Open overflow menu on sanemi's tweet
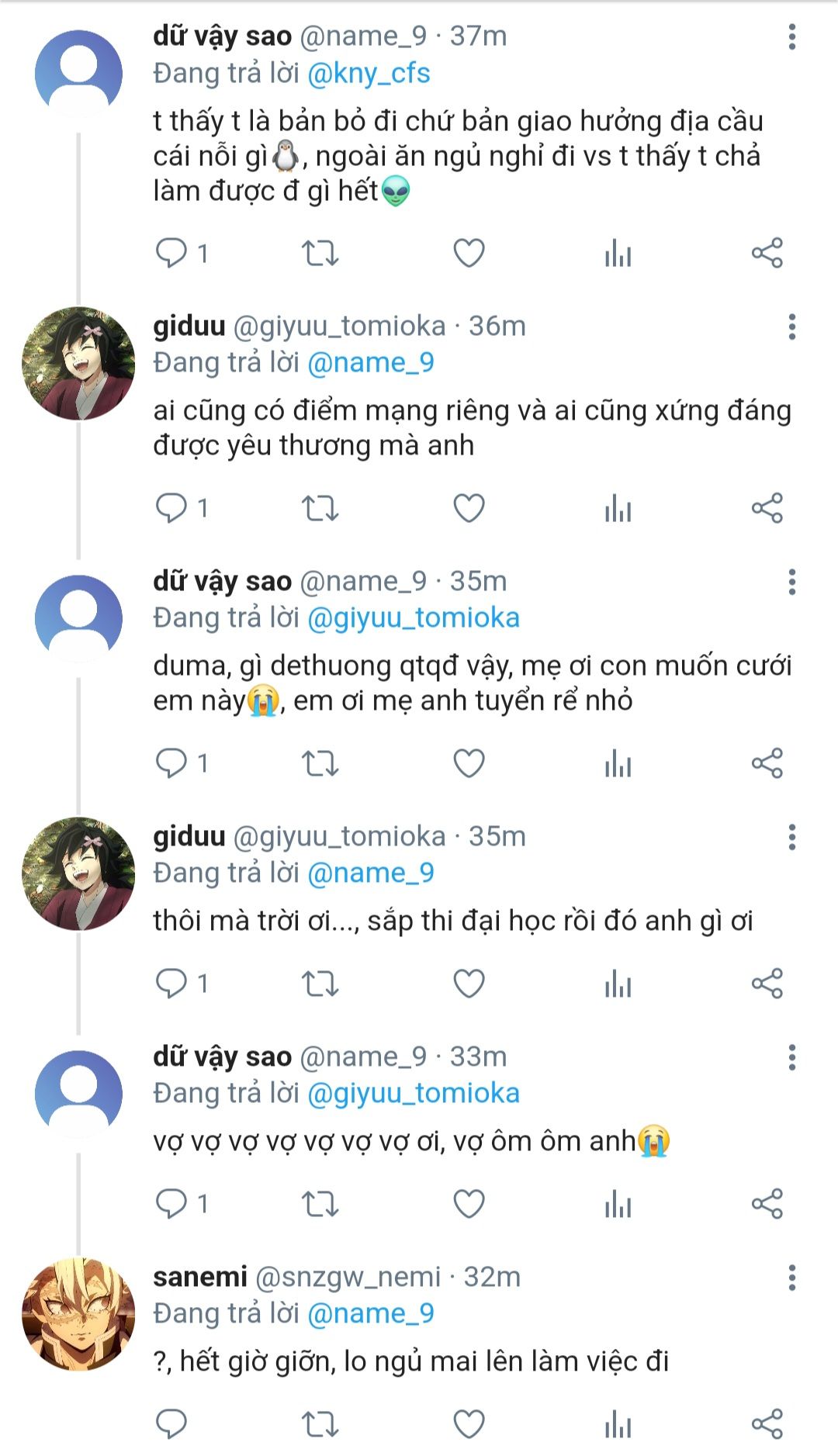Screen dimensions: 838x1456 pyautogui.click(x=791, y=1278)
